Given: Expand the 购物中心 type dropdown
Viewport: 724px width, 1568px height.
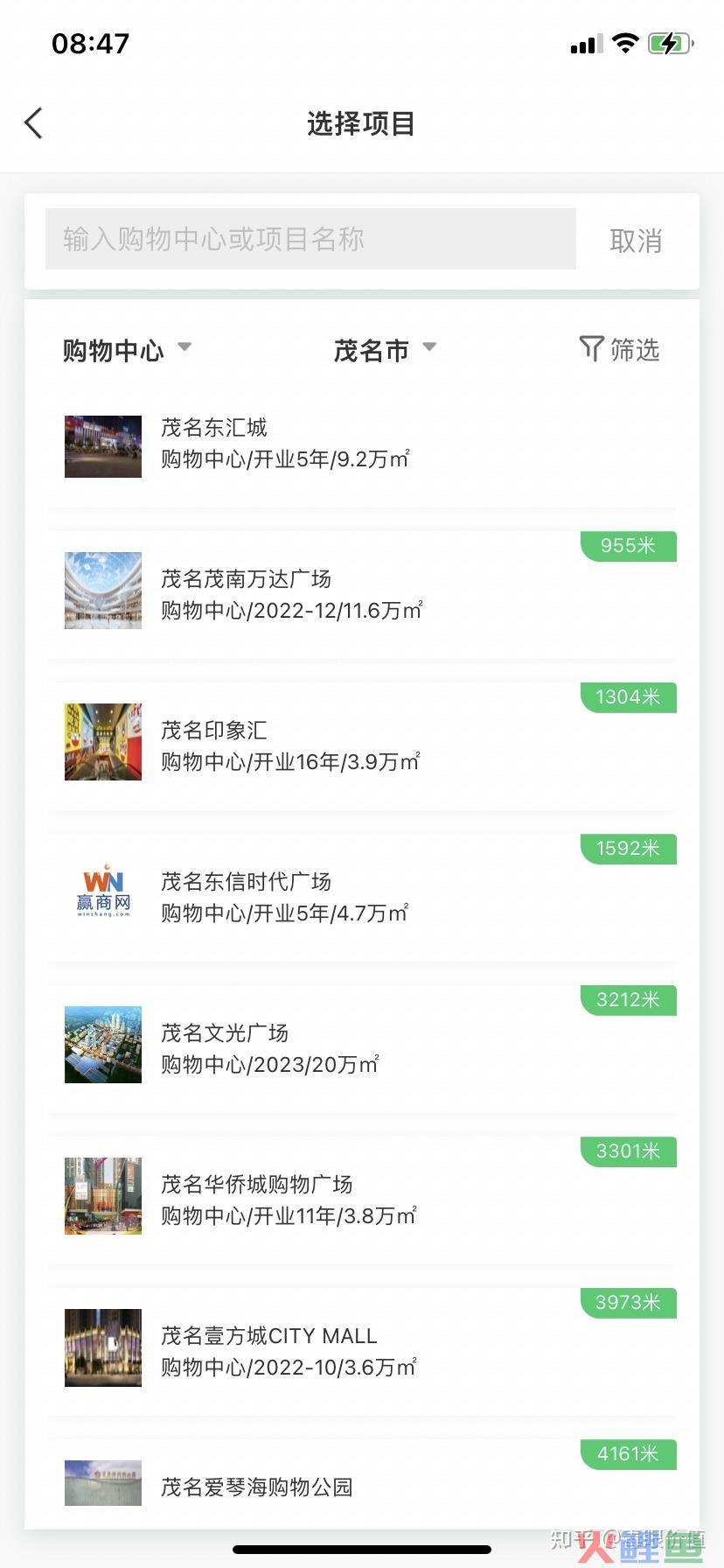Looking at the screenshot, I should pyautogui.click(x=127, y=350).
